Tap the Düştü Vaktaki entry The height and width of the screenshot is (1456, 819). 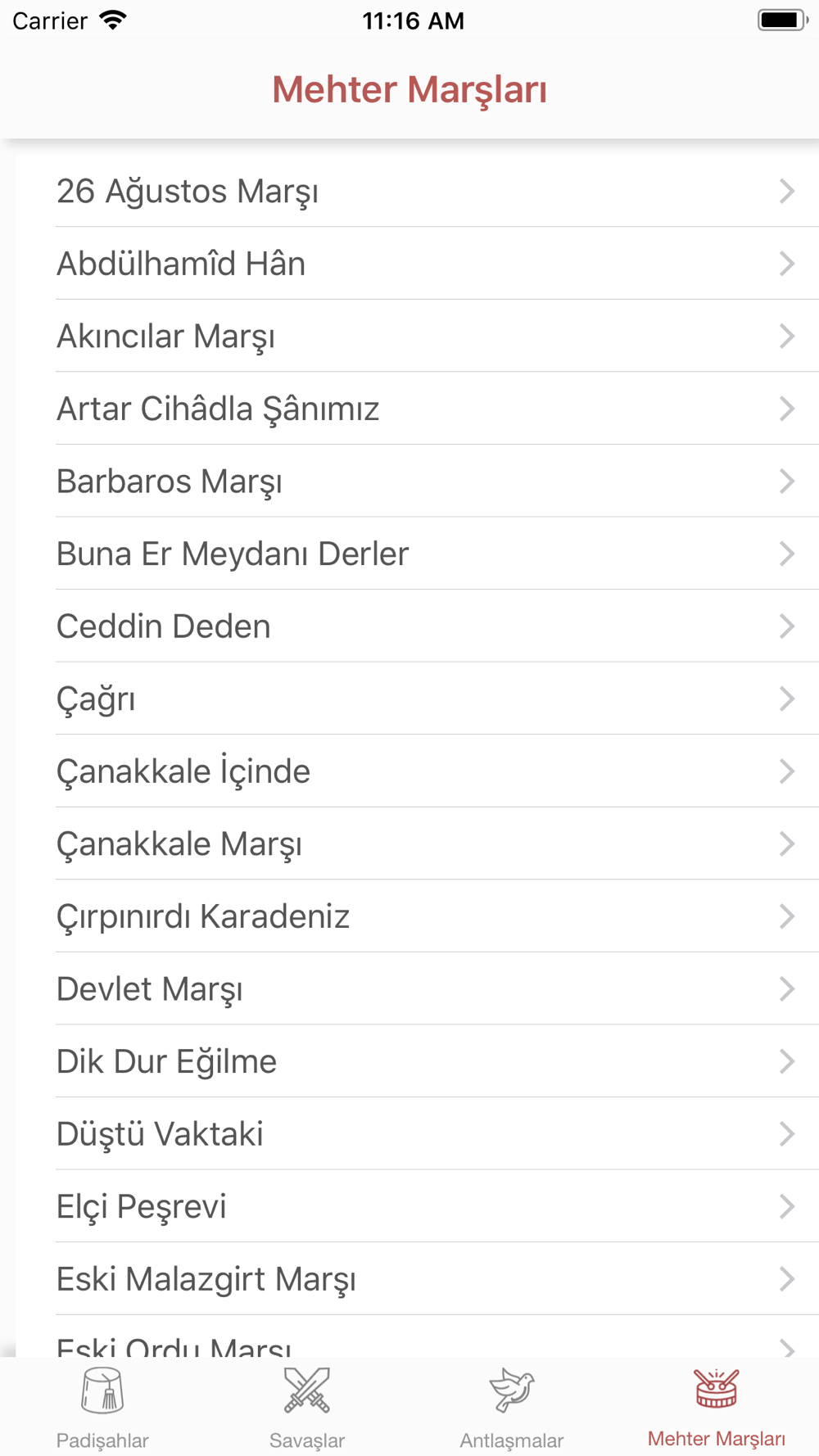click(418, 1133)
